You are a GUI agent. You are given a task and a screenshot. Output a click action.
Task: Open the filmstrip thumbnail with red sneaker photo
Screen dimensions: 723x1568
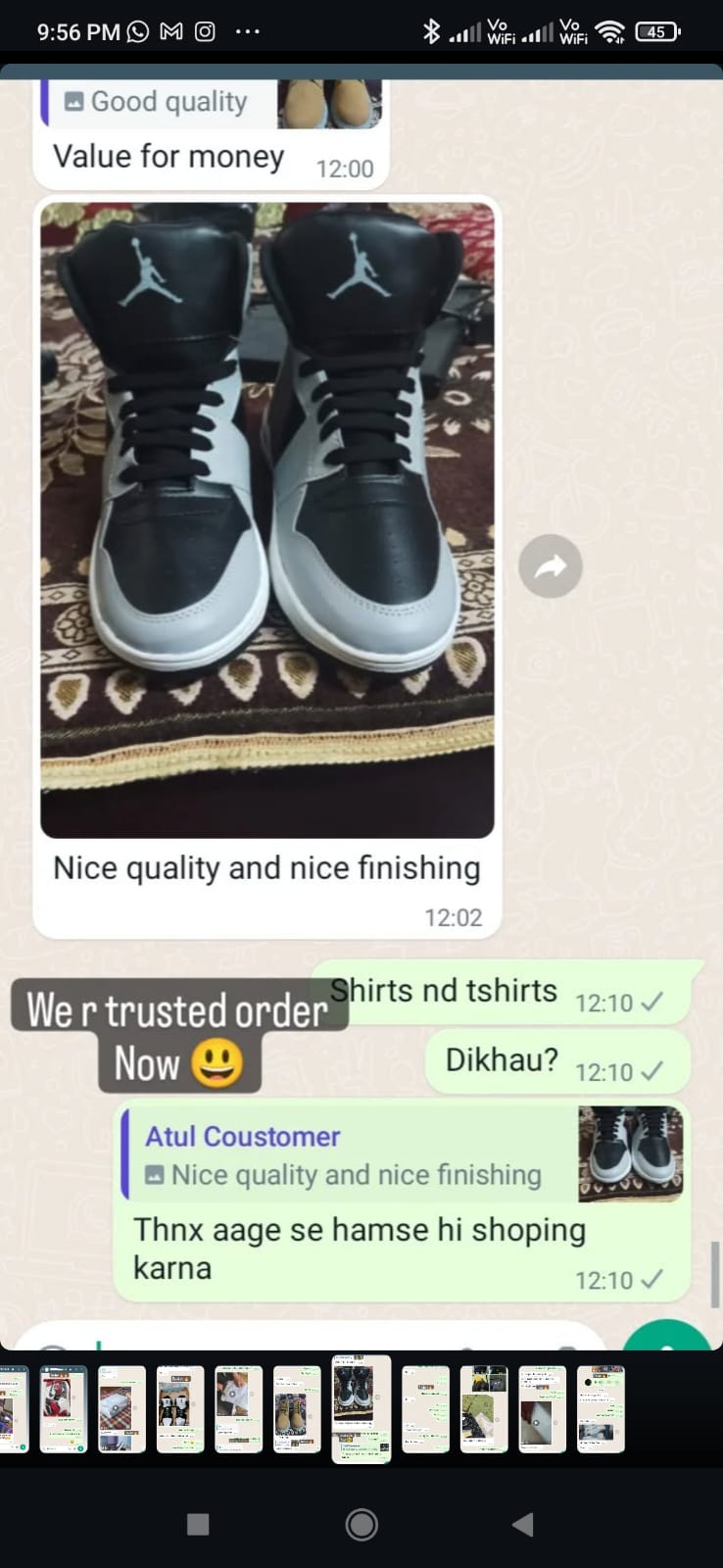click(x=64, y=1409)
